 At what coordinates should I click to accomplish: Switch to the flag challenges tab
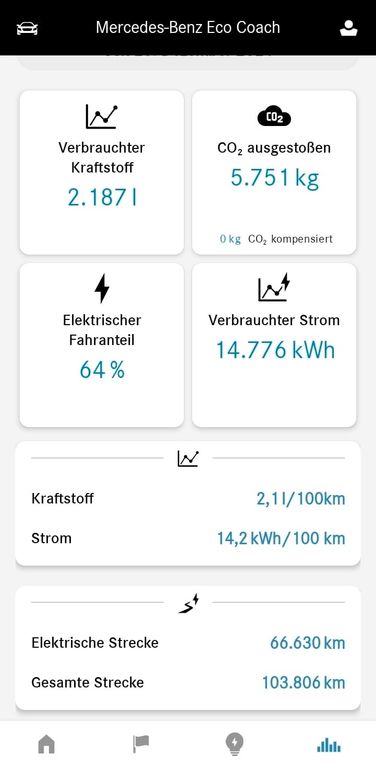(141, 744)
